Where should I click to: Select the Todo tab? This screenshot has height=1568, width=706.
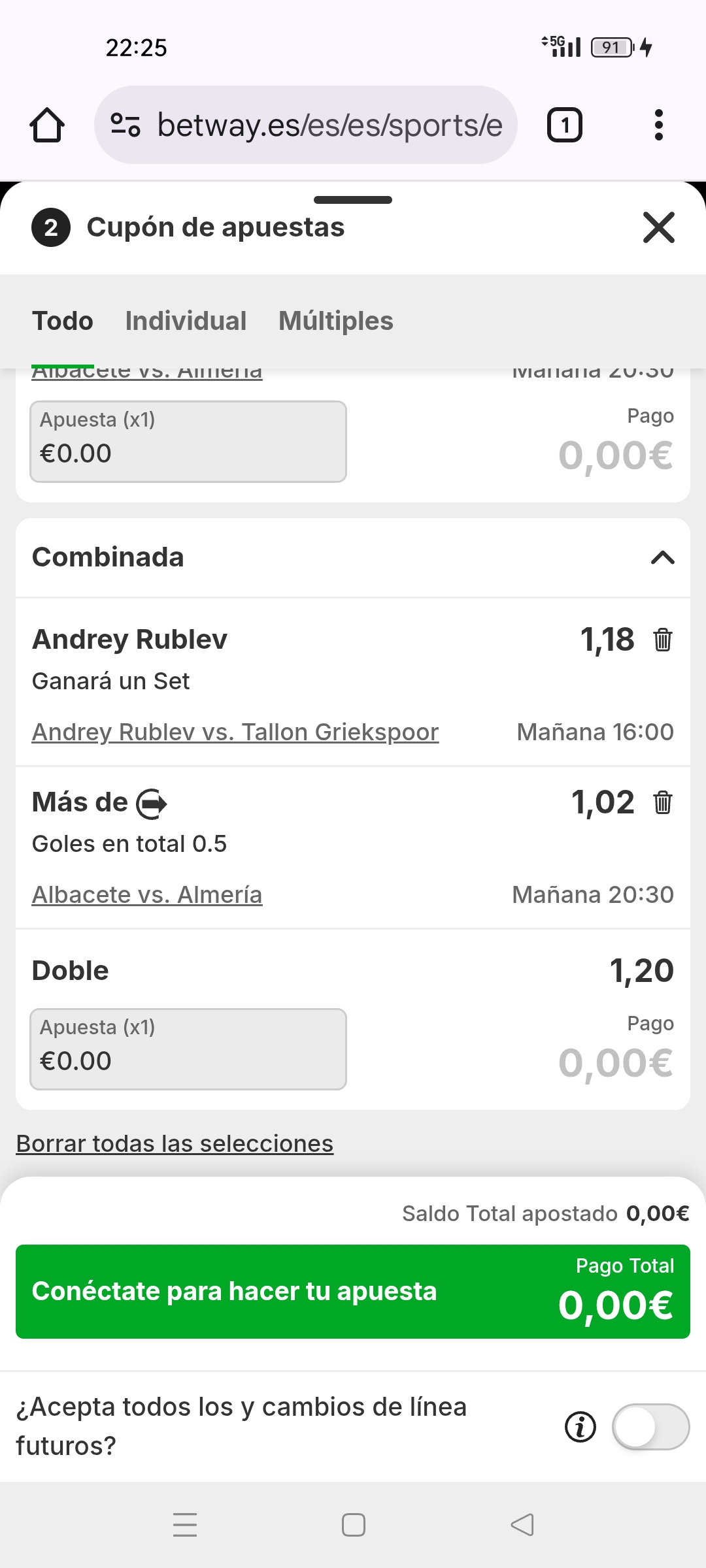63,321
